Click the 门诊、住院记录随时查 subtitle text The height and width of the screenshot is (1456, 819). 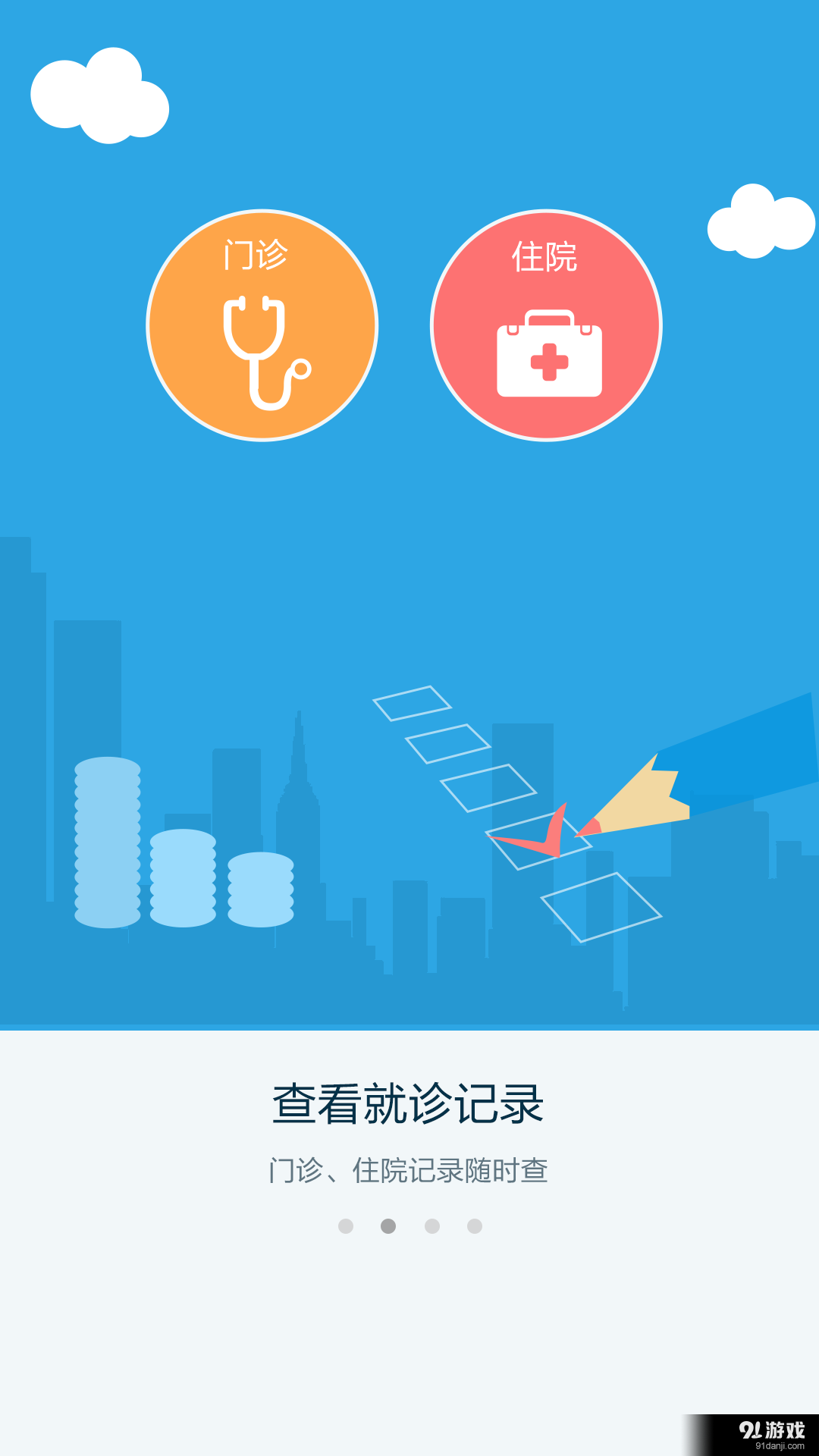(409, 1170)
